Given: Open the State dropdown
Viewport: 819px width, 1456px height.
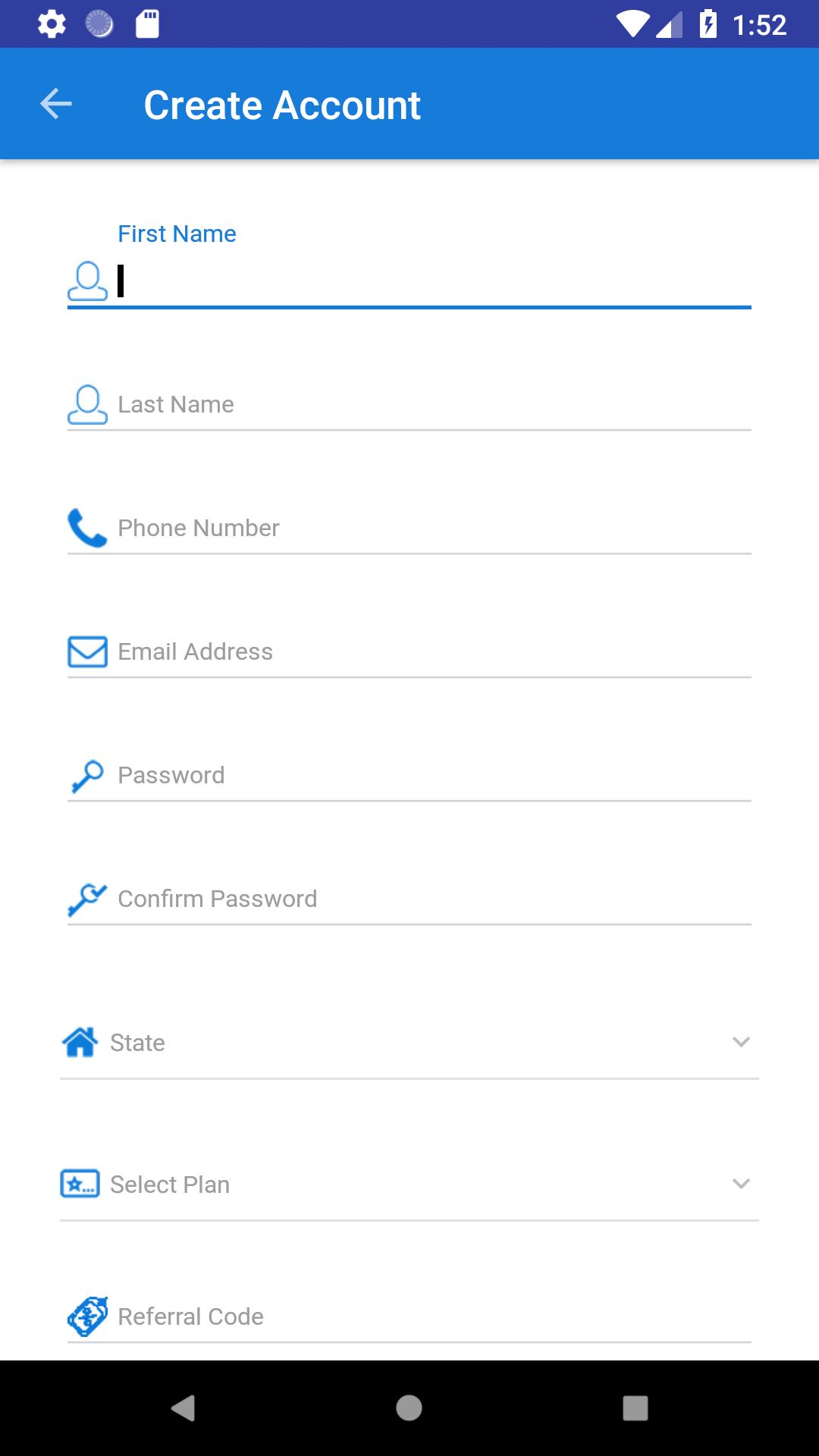Looking at the screenshot, I should pyautogui.click(x=409, y=1043).
